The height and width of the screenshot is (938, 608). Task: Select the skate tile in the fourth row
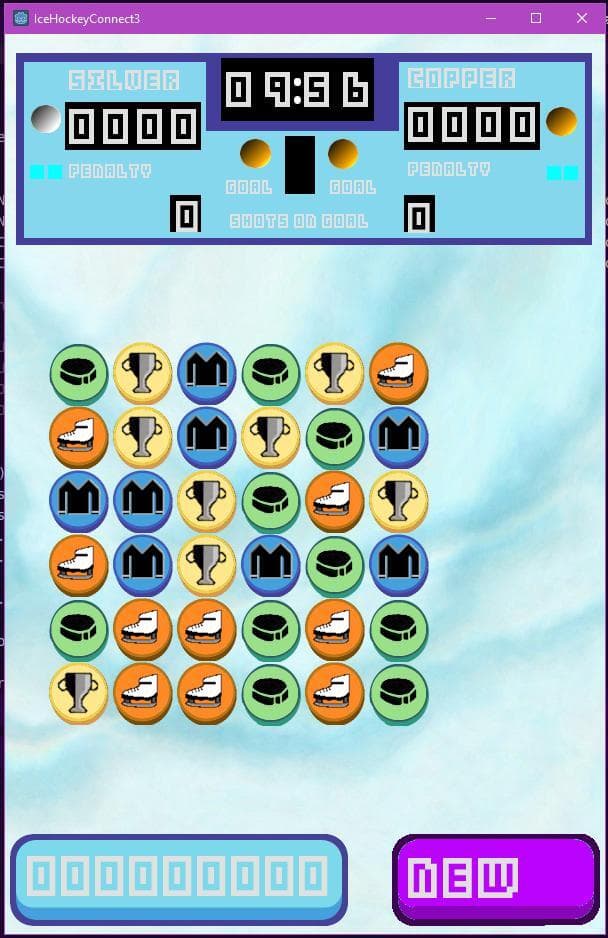click(78, 565)
